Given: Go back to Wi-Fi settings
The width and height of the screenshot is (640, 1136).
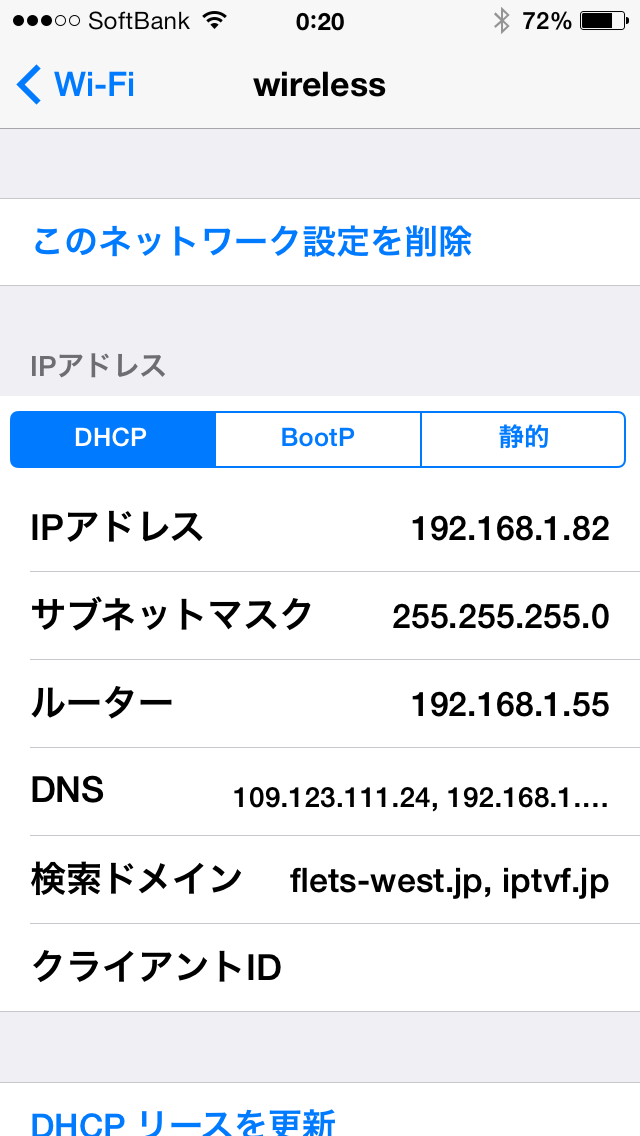Looking at the screenshot, I should 76,85.
